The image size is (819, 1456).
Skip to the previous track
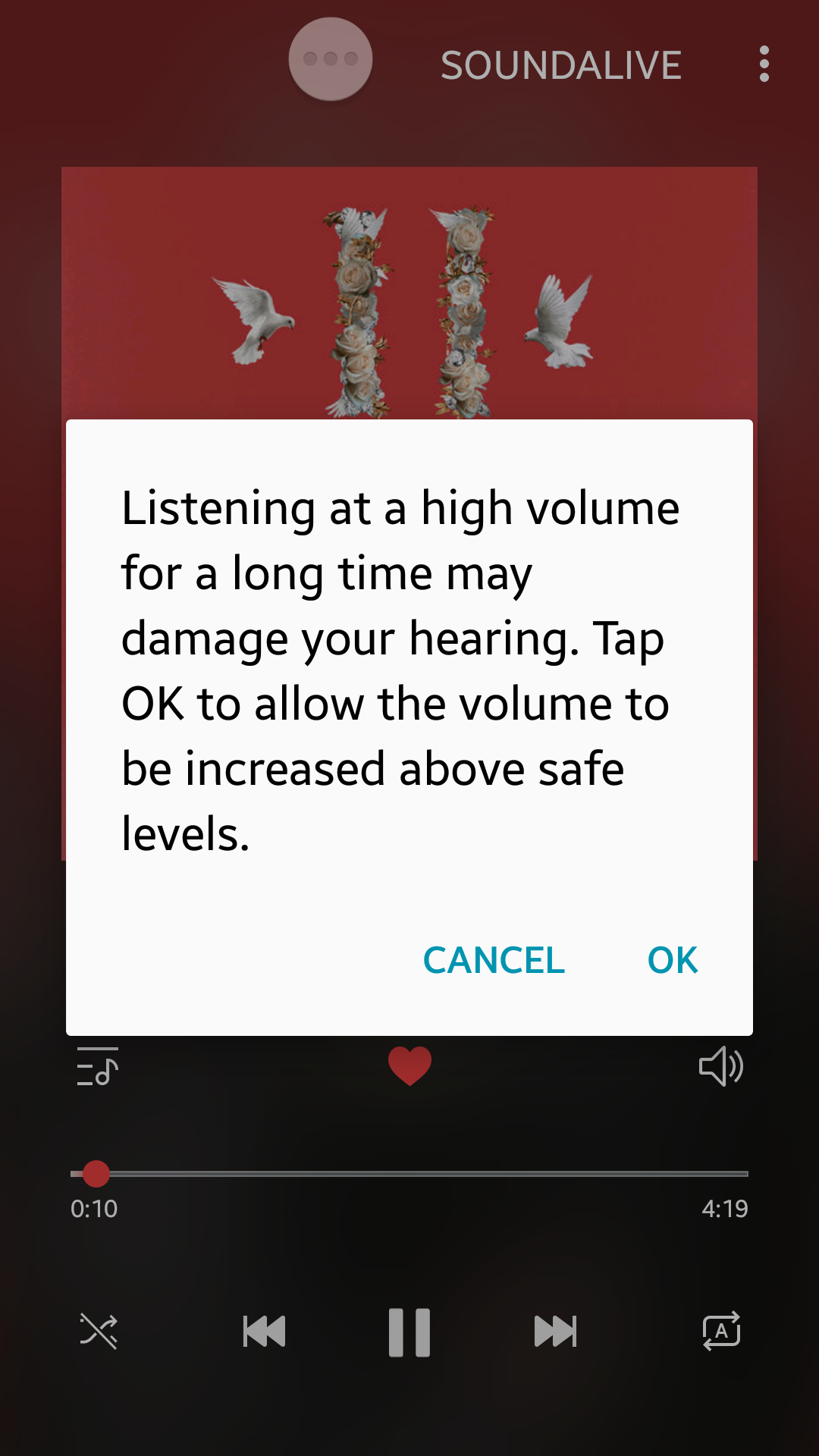click(264, 1331)
